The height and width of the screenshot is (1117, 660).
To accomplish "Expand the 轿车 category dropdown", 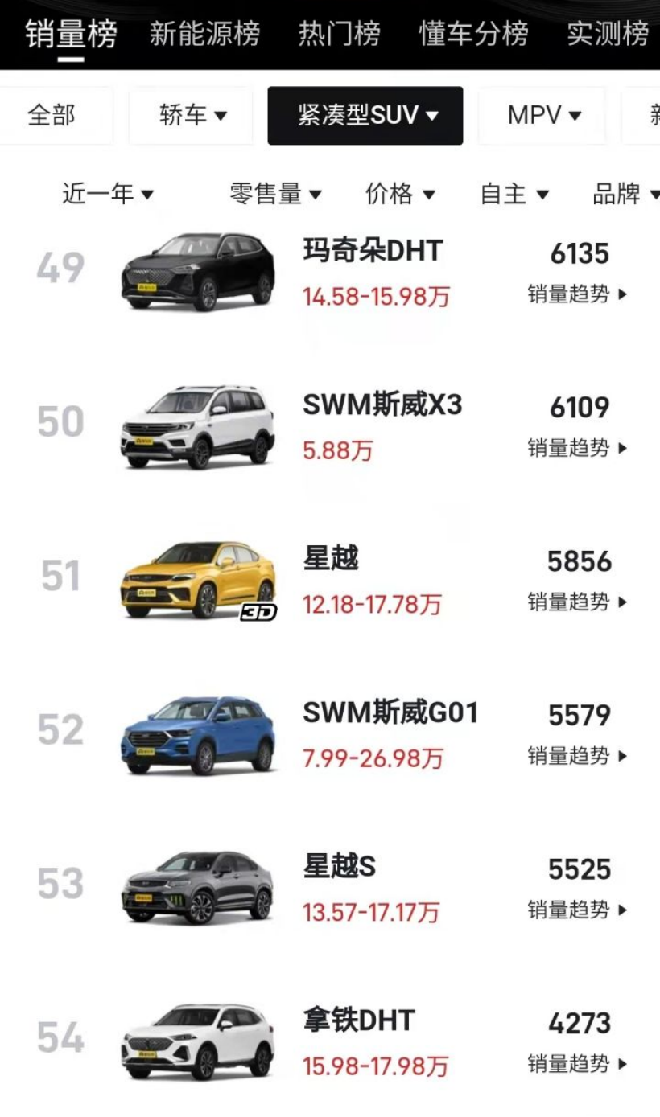I will click(192, 116).
